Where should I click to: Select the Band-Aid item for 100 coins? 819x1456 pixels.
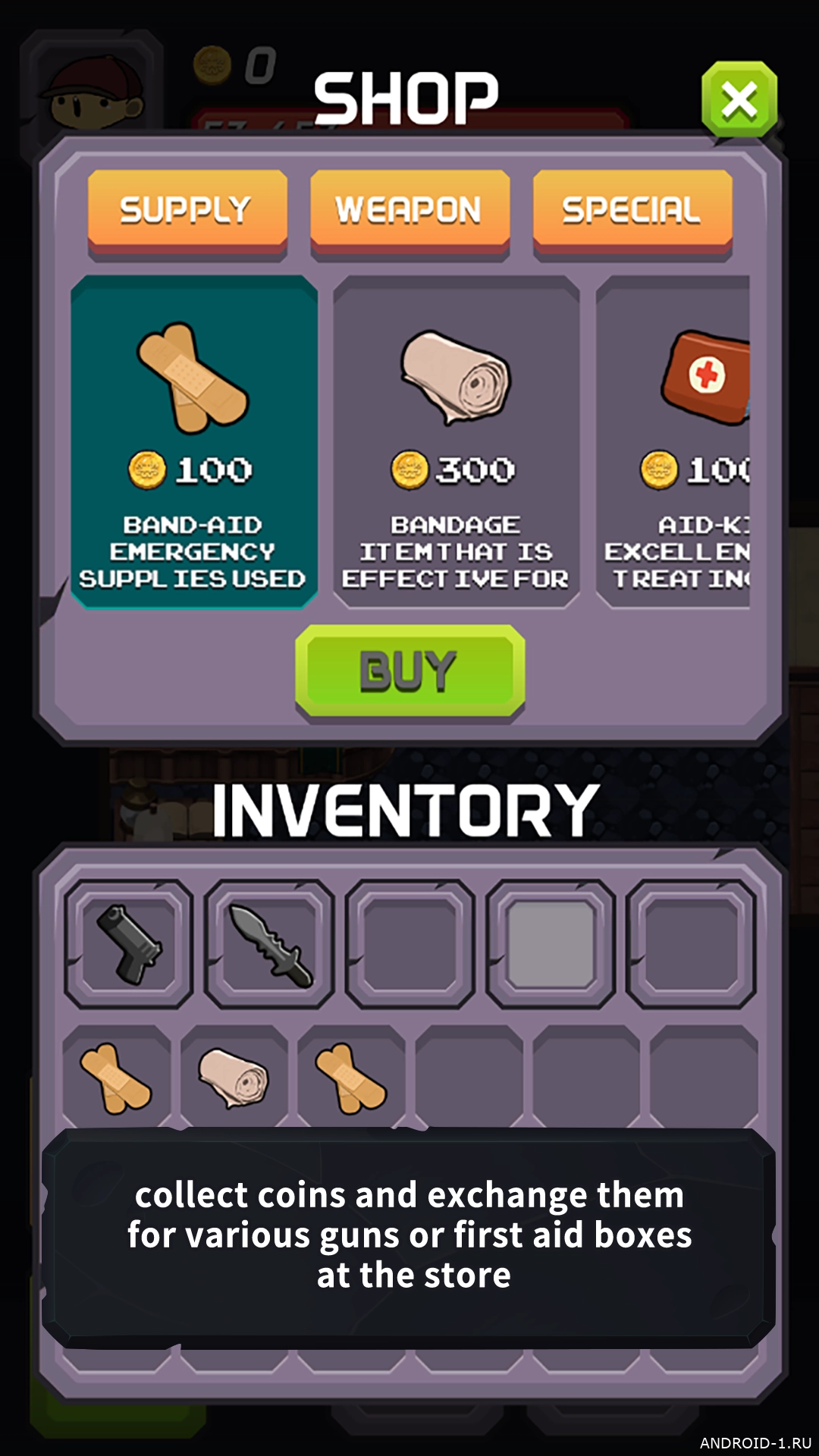[x=193, y=441]
